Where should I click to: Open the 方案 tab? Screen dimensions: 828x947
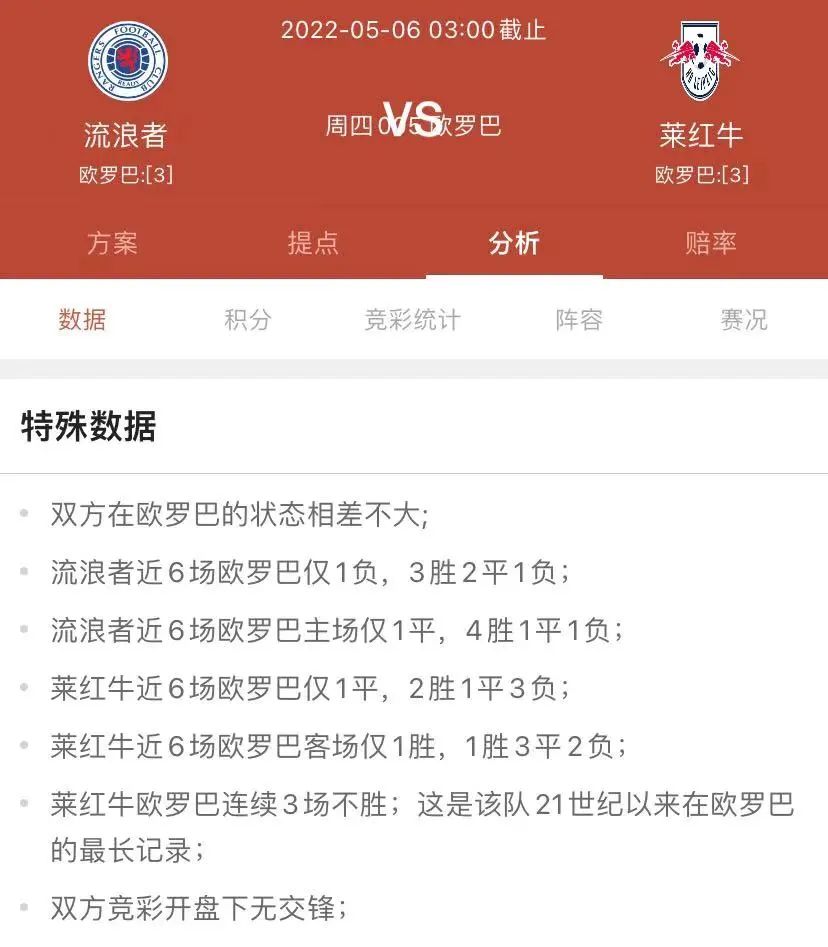tap(116, 242)
